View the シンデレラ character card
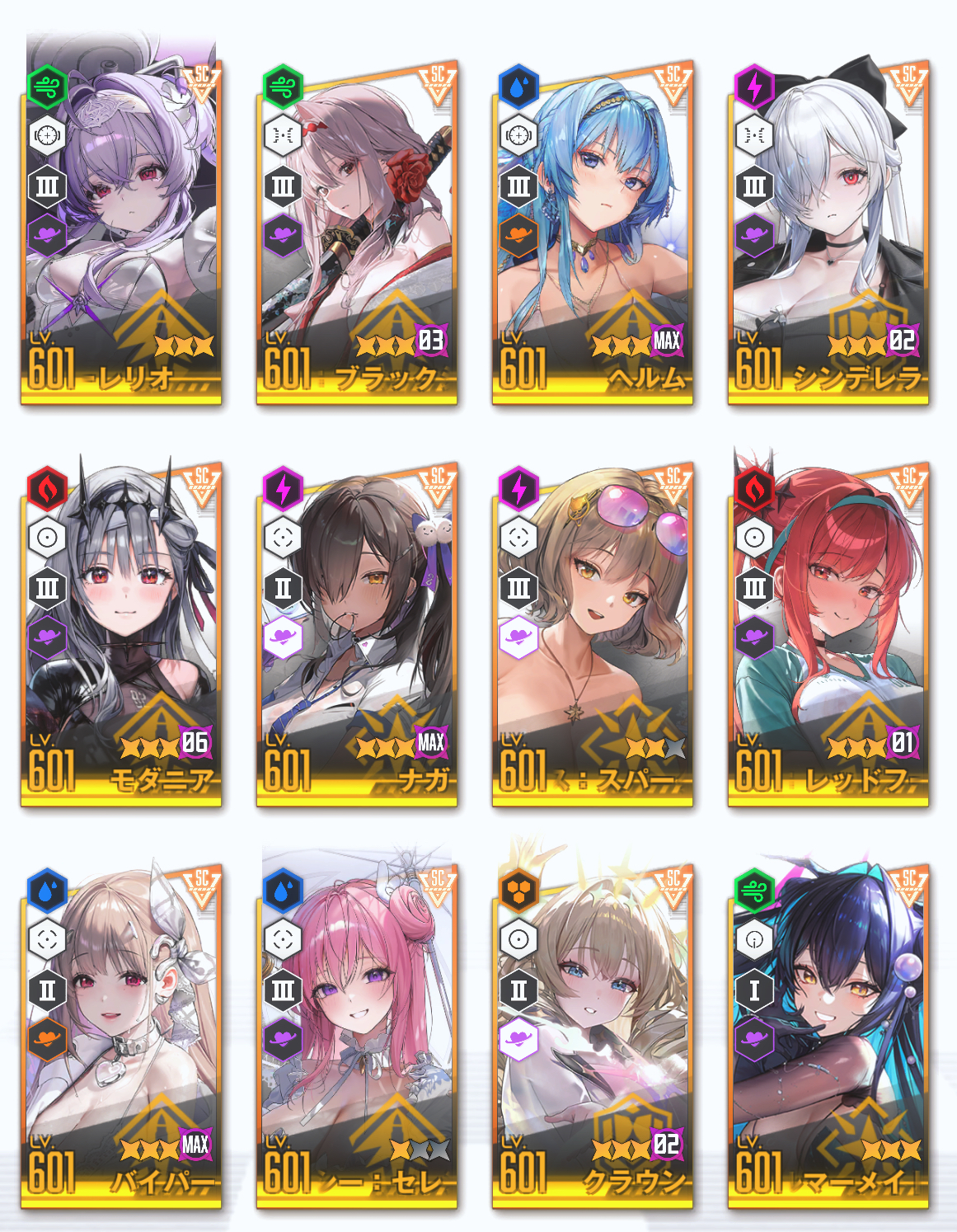Screen dimensions: 957x1232 pos(828,234)
